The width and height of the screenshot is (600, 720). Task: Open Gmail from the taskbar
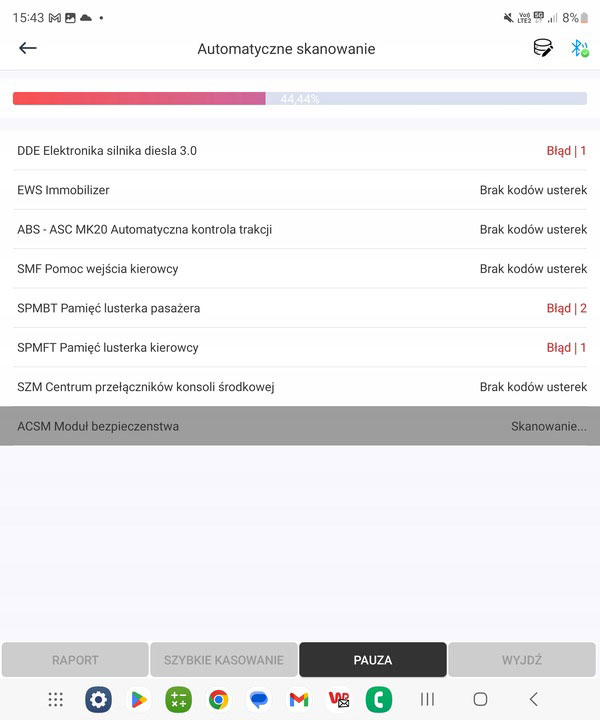point(298,700)
